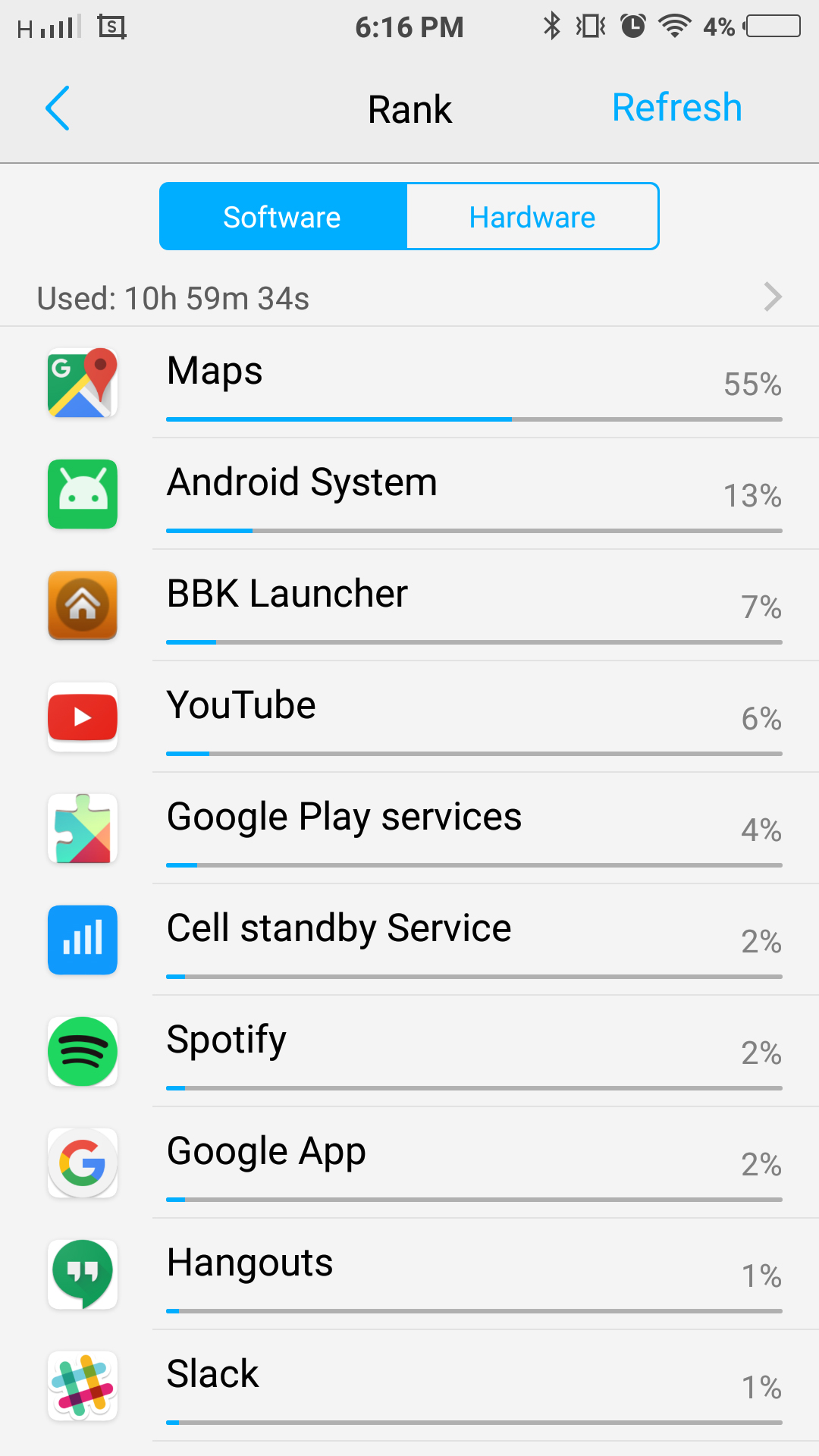This screenshot has width=819, height=1456.
Task: View Spotify battery usage details
Action: coord(409,1052)
